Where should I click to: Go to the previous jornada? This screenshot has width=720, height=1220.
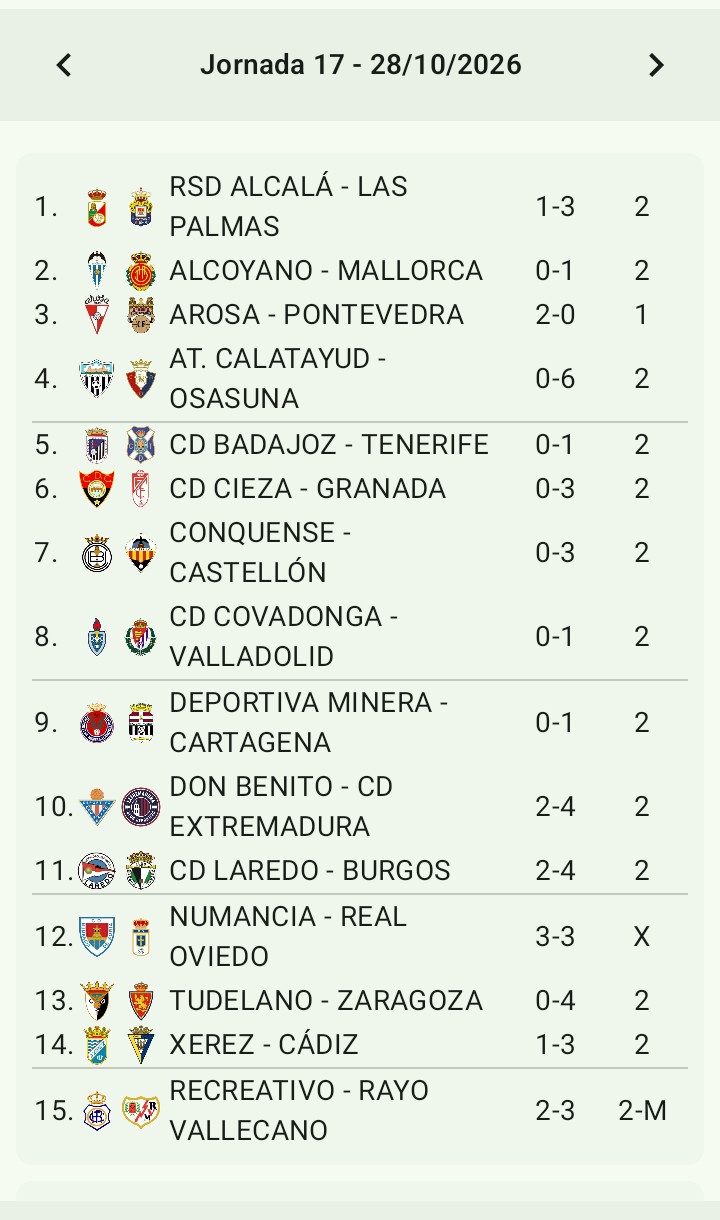(64, 65)
